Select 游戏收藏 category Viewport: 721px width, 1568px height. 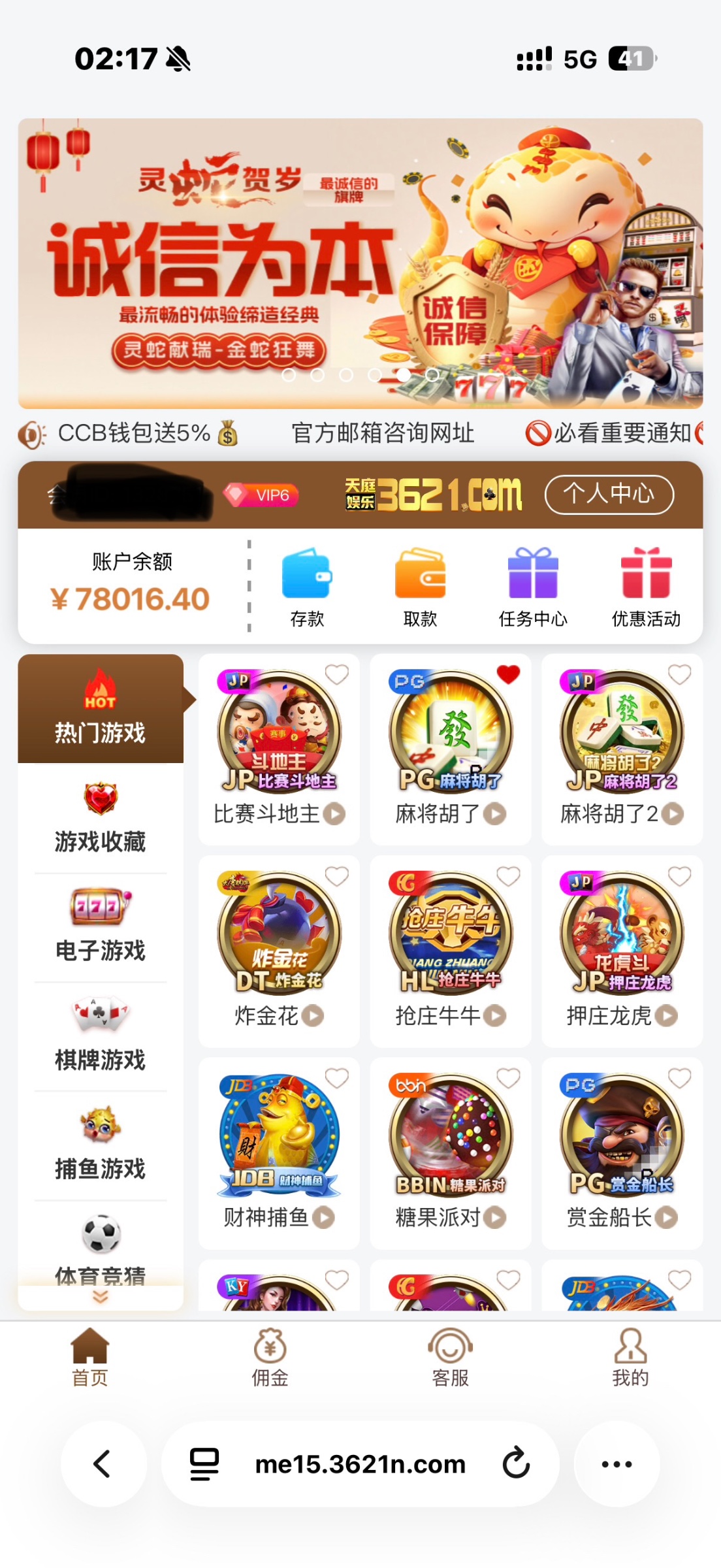click(x=100, y=817)
